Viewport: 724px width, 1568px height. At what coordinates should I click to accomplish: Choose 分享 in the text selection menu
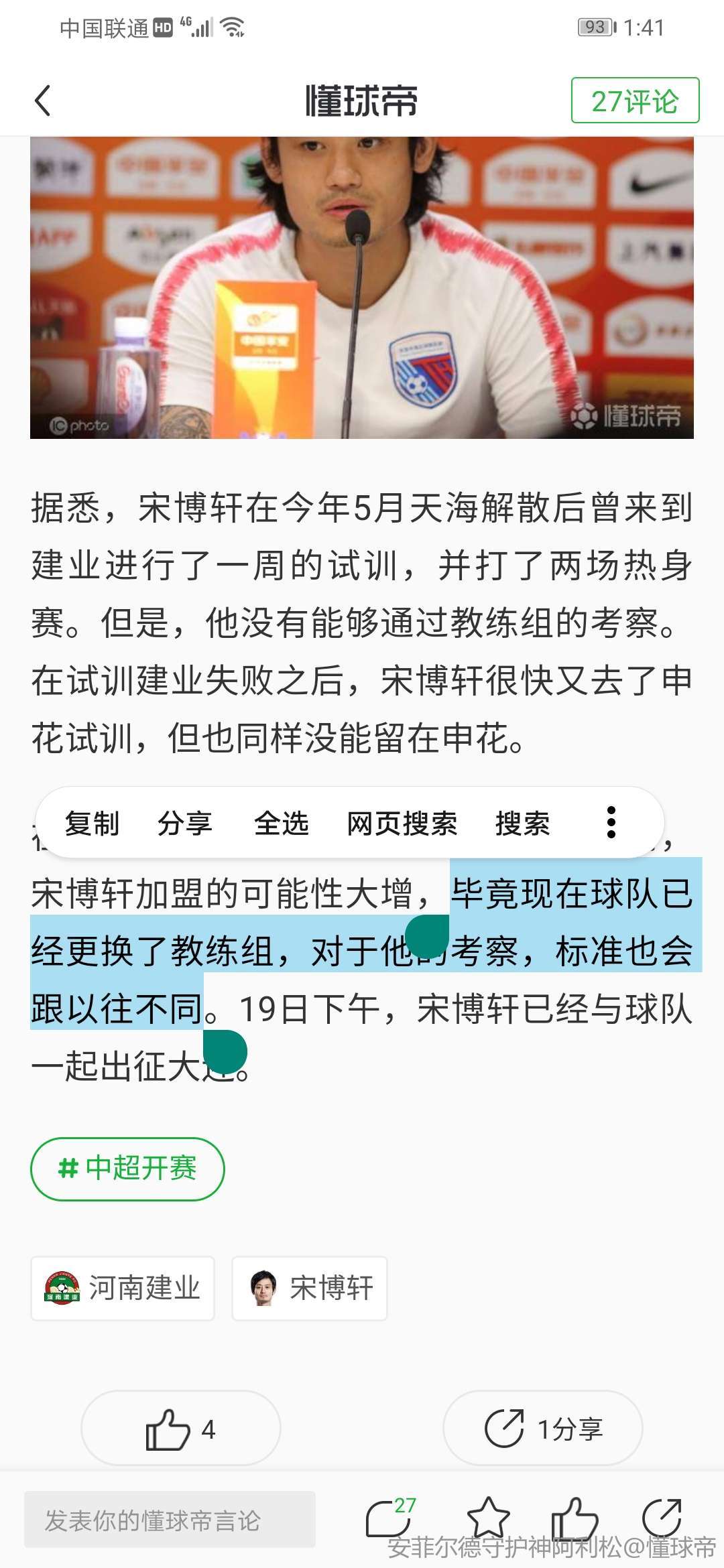point(185,823)
